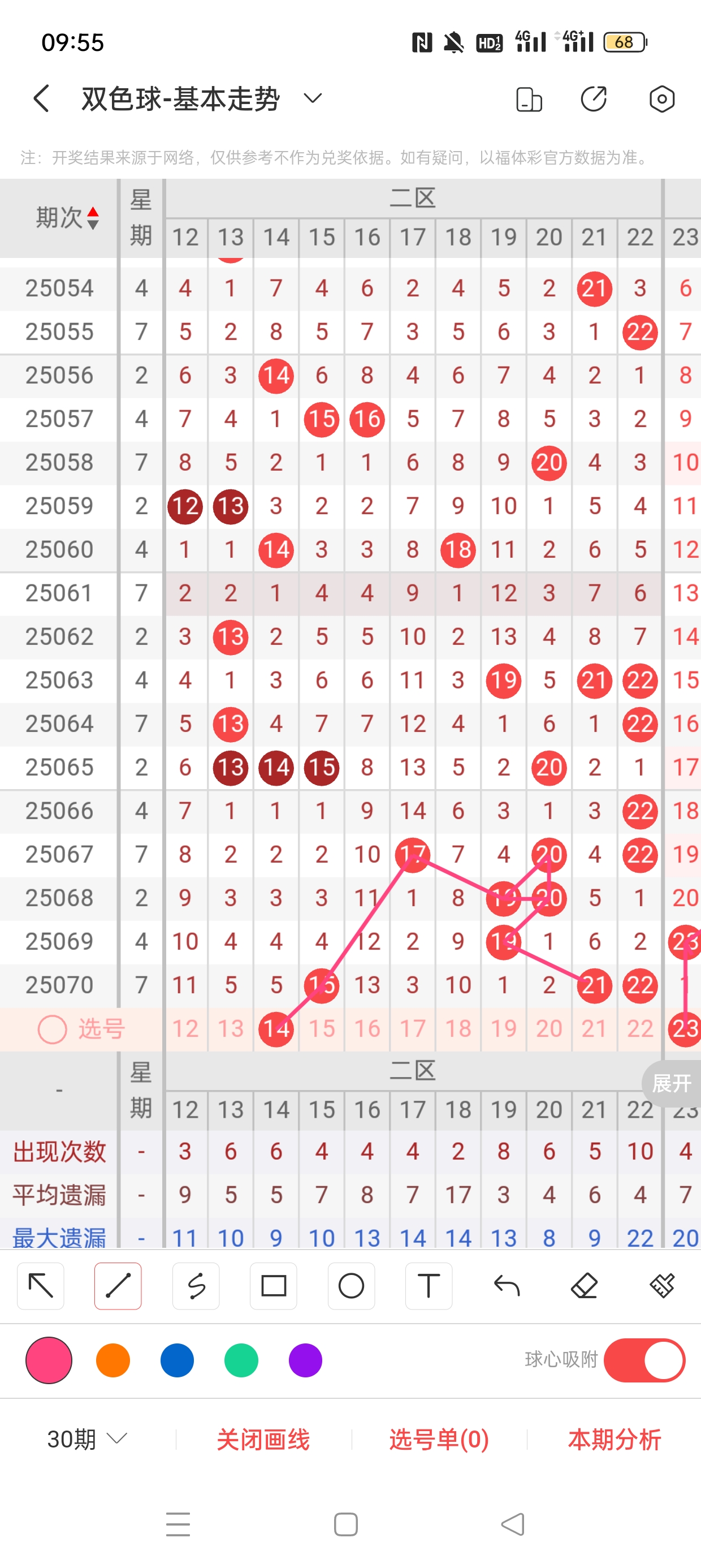Screen dimensions: 701x1568
Task: Select the text tool
Action: (x=429, y=1286)
